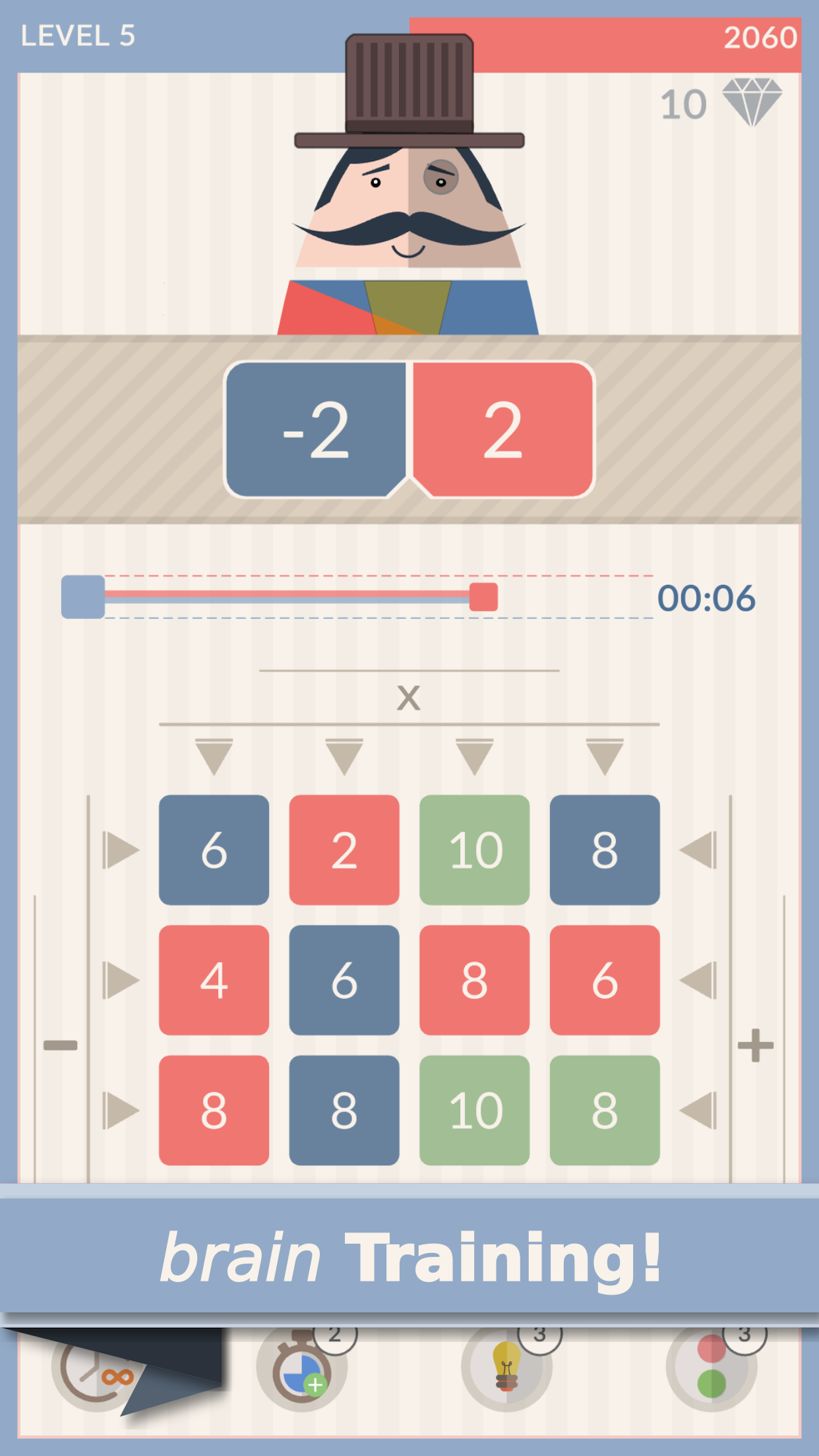
Task: Click the X multiplication symbol
Action: point(409,697)
